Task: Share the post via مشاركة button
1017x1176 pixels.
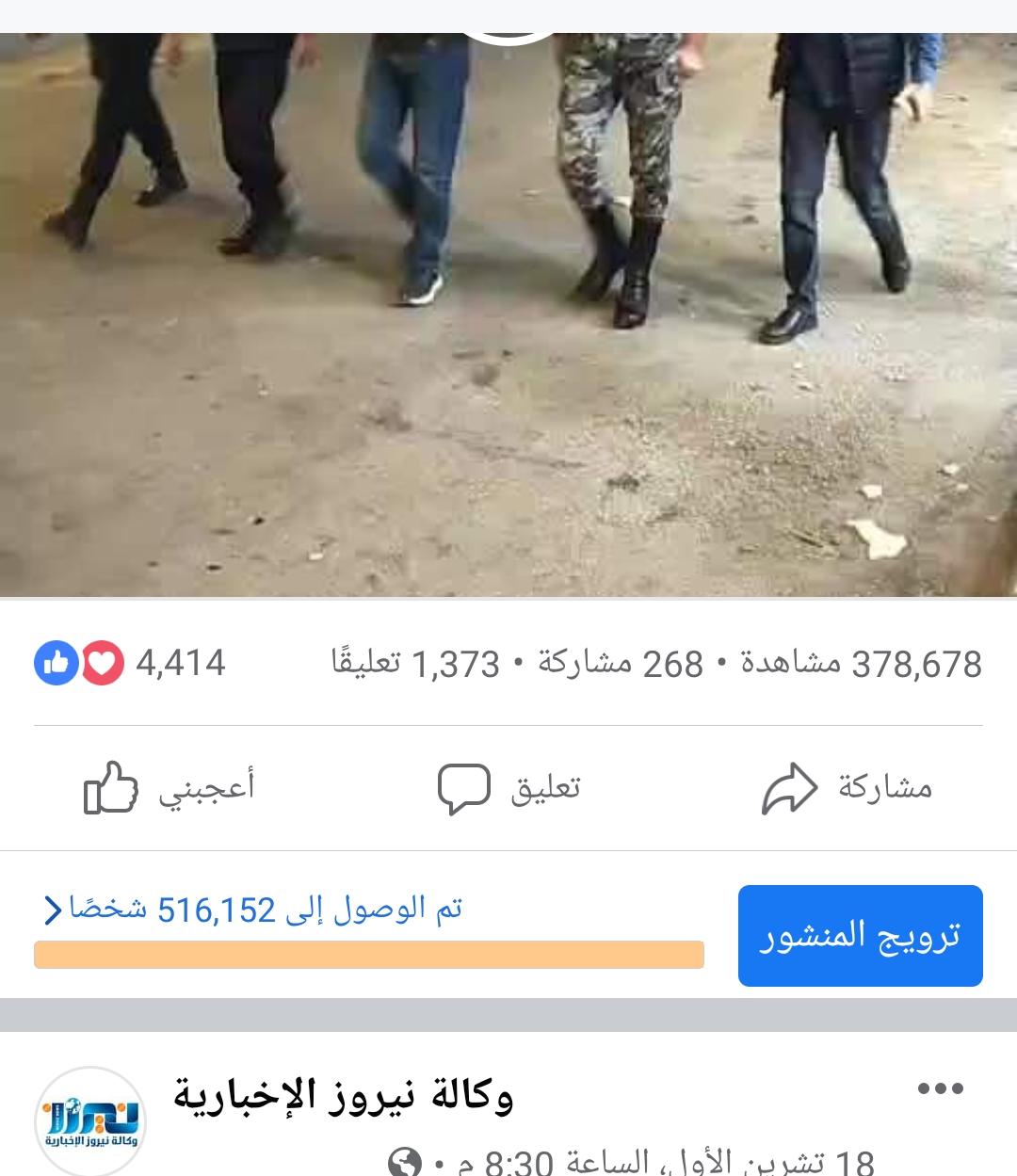Action: click(847, 788)
